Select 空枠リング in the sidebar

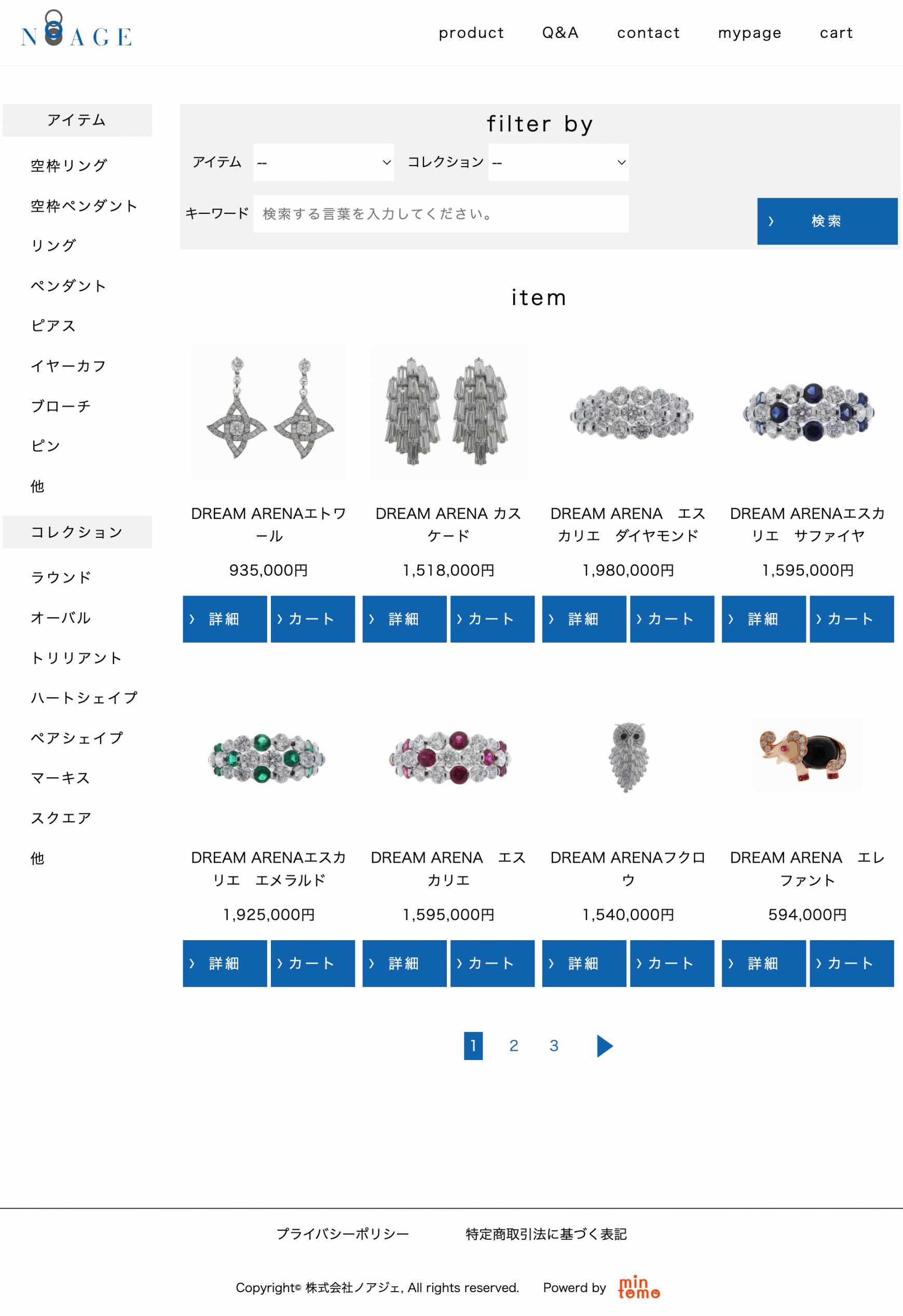69,166
